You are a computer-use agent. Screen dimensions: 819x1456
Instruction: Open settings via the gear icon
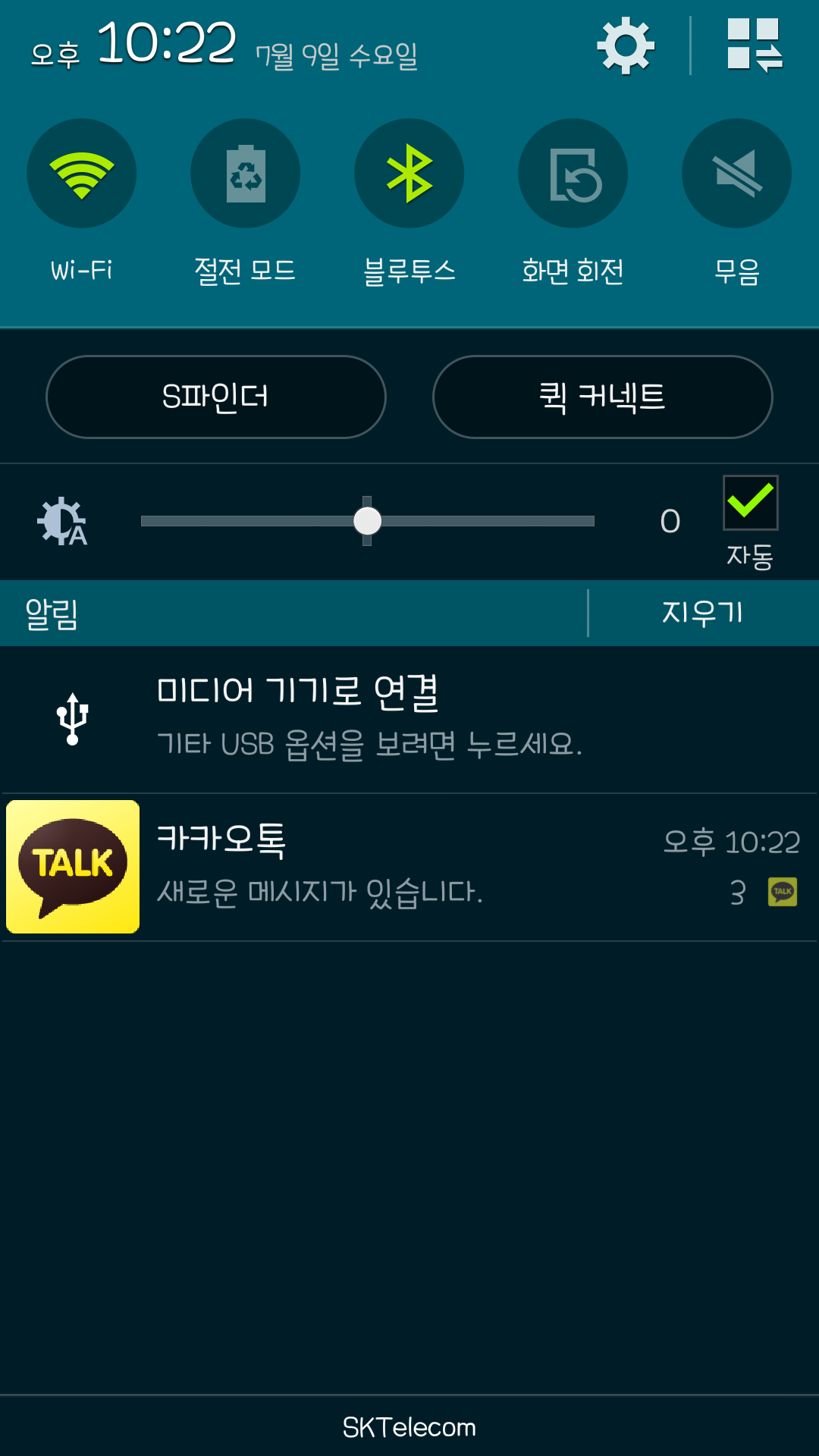(x=626, y=46)
